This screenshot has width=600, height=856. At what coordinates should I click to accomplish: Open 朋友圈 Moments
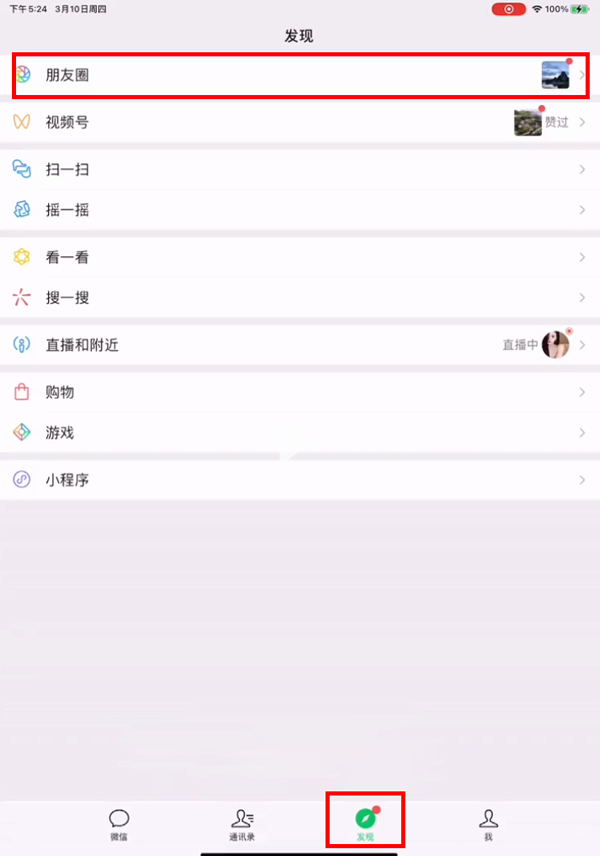click(300, 75)
